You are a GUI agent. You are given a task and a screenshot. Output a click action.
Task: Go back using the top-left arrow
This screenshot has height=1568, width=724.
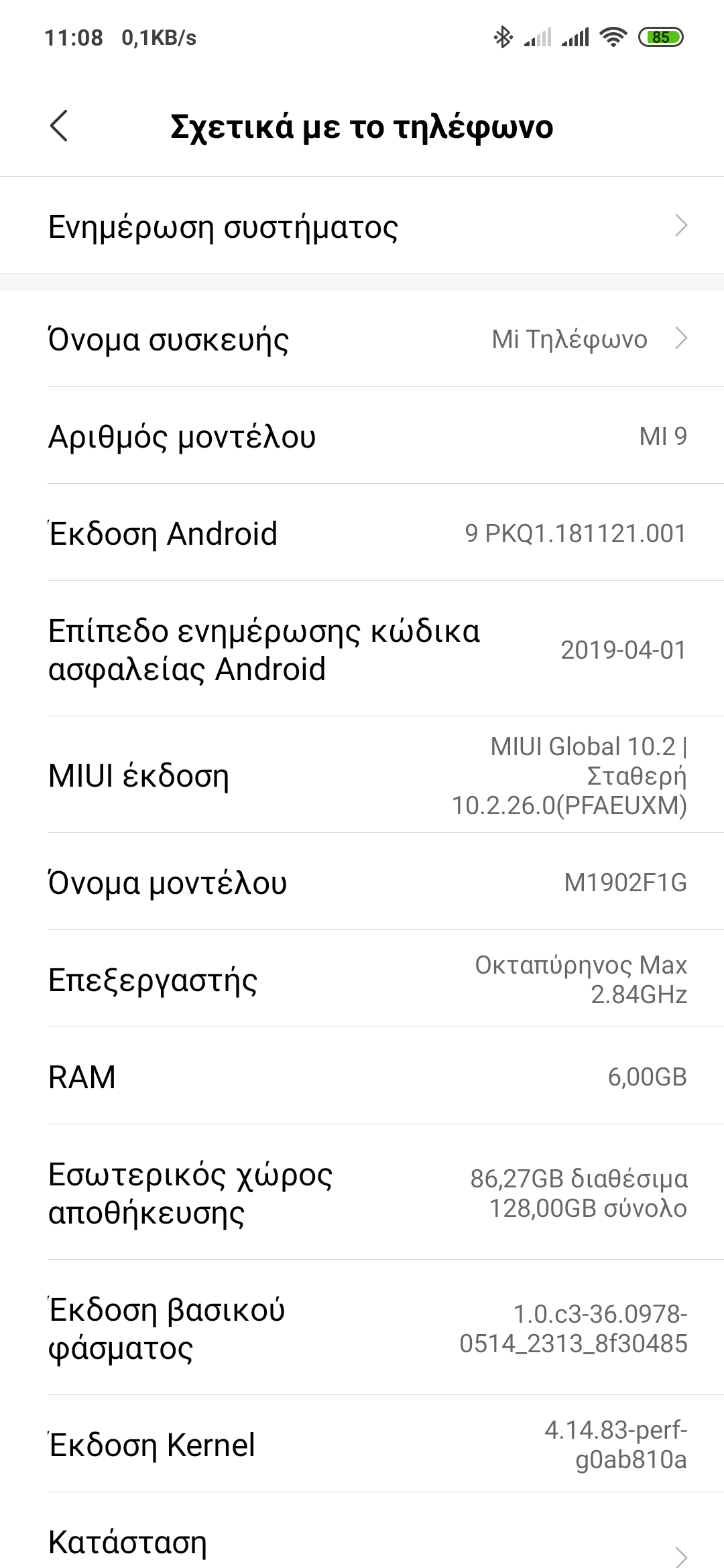click(x=59, y=126)
